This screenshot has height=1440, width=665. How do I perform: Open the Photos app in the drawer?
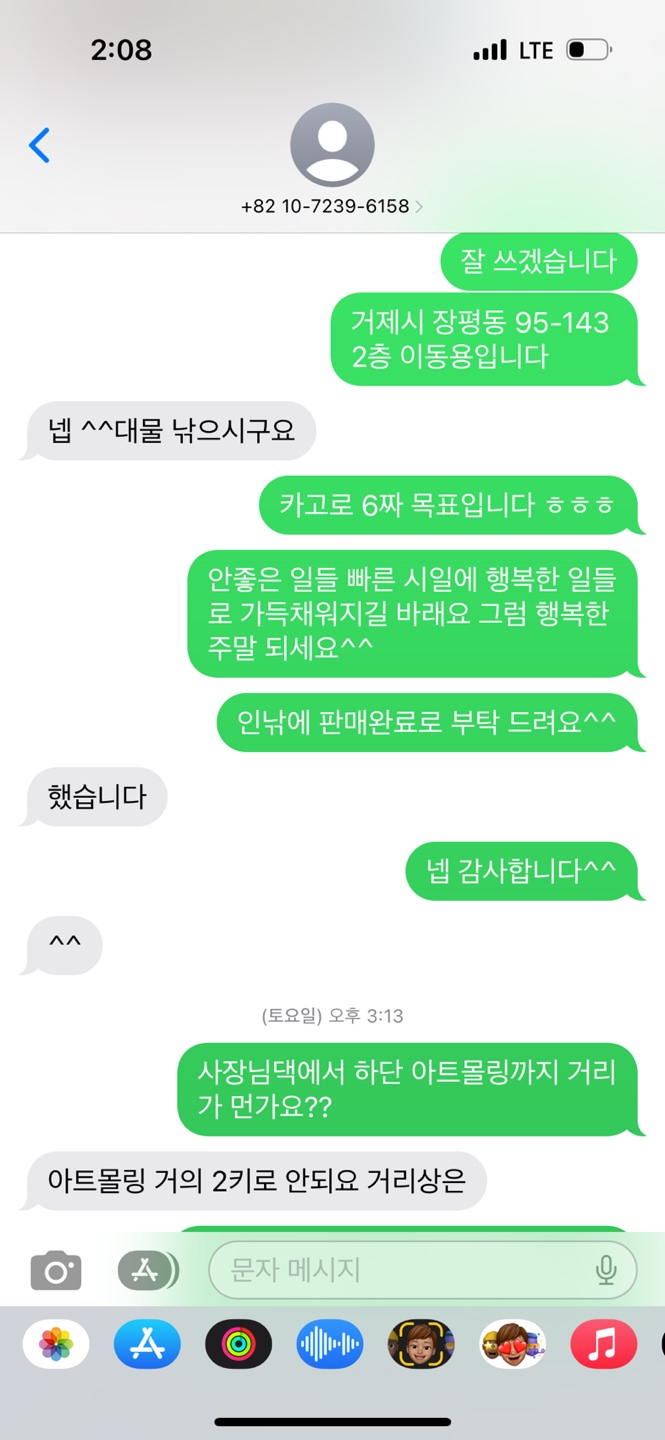(x=56, y=1344)
